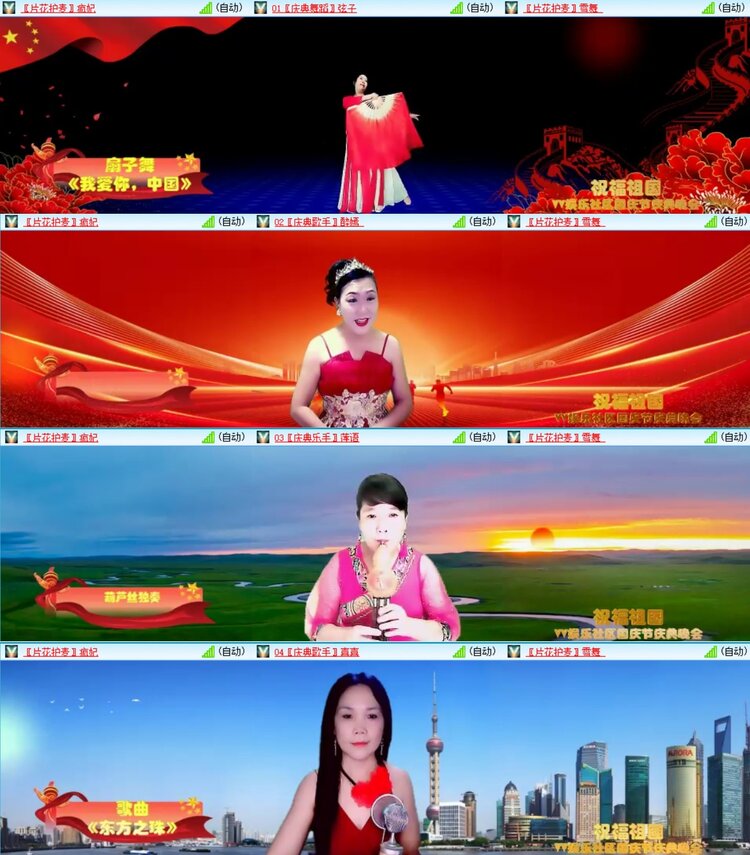Toggle auto mode on 真真's stream bar

[482, 650]
